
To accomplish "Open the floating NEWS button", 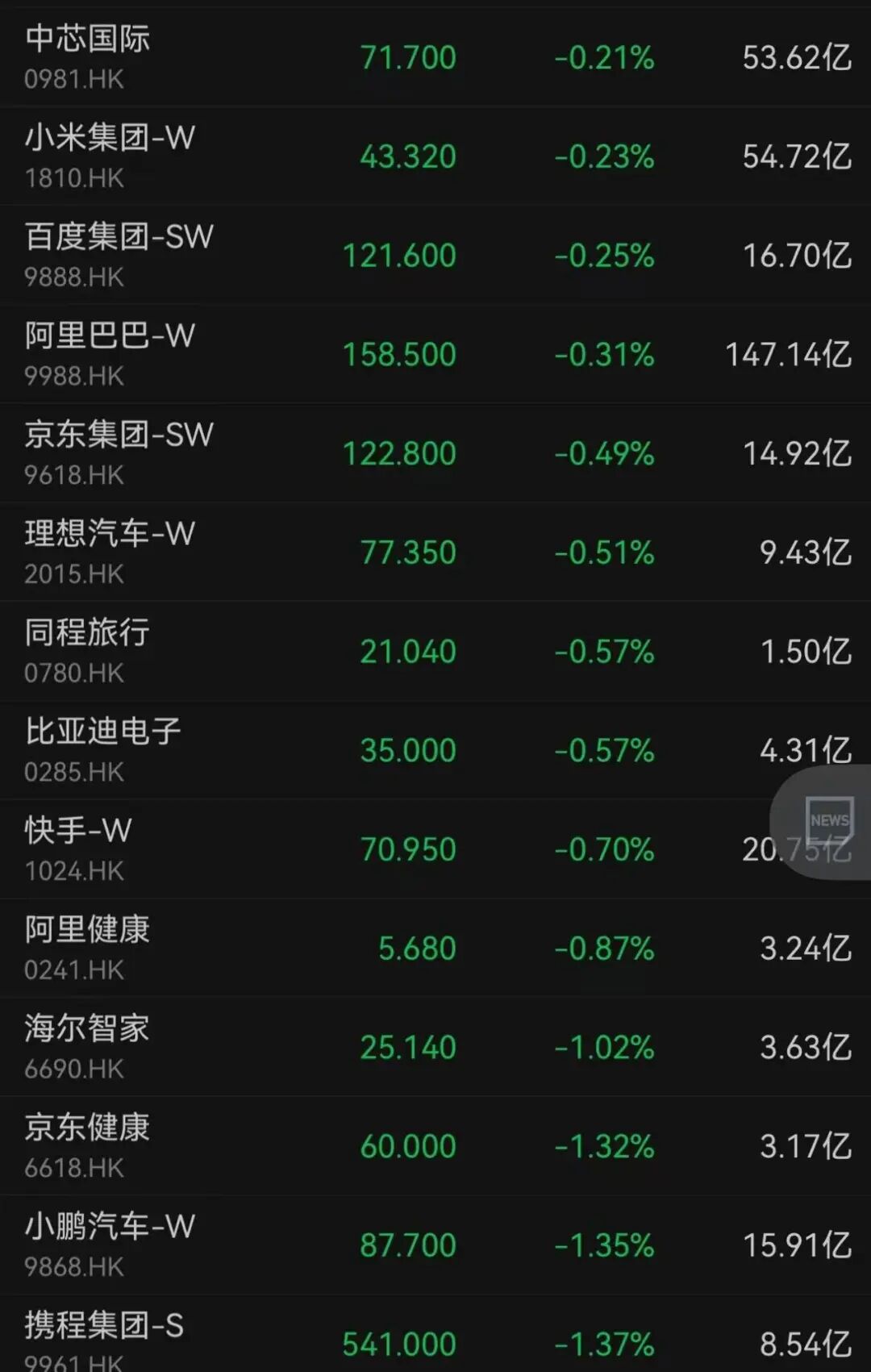I will click(x=829, y=822).
